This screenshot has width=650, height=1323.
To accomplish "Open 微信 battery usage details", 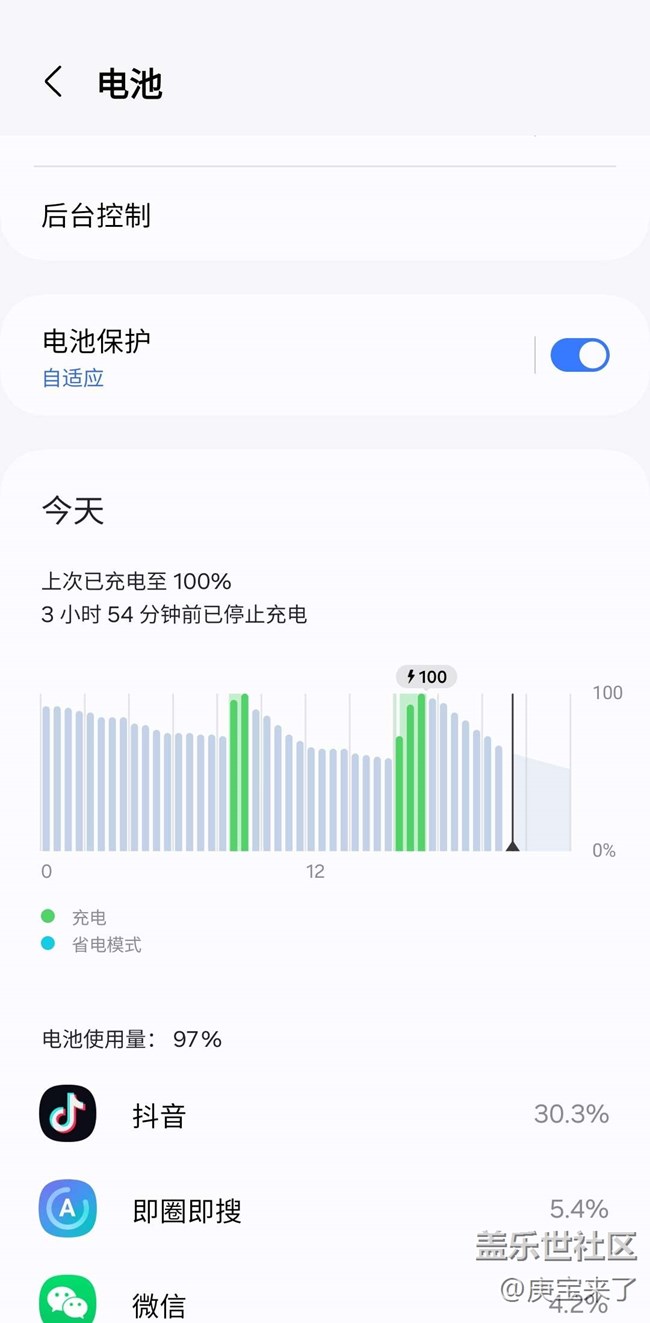I will (x=325, y=1300).
